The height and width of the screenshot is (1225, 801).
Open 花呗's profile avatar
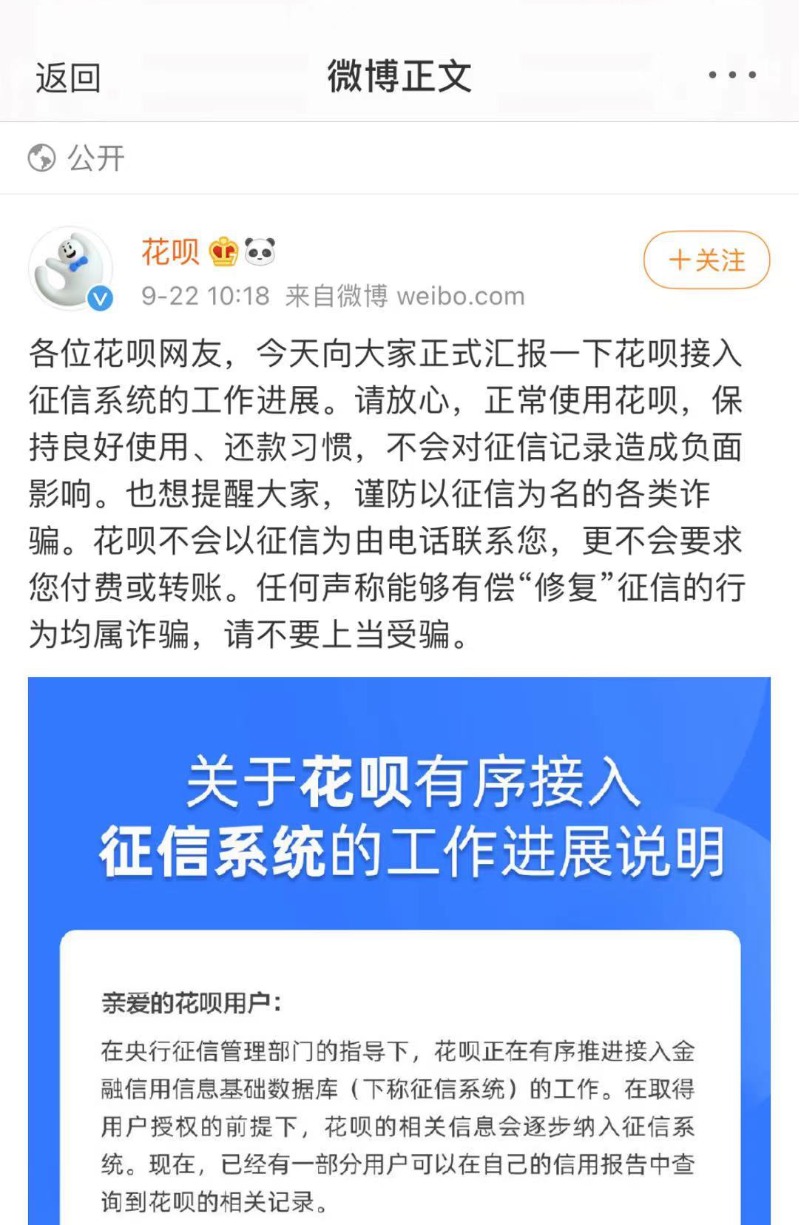pyautogui.click(x=70, y=268)
